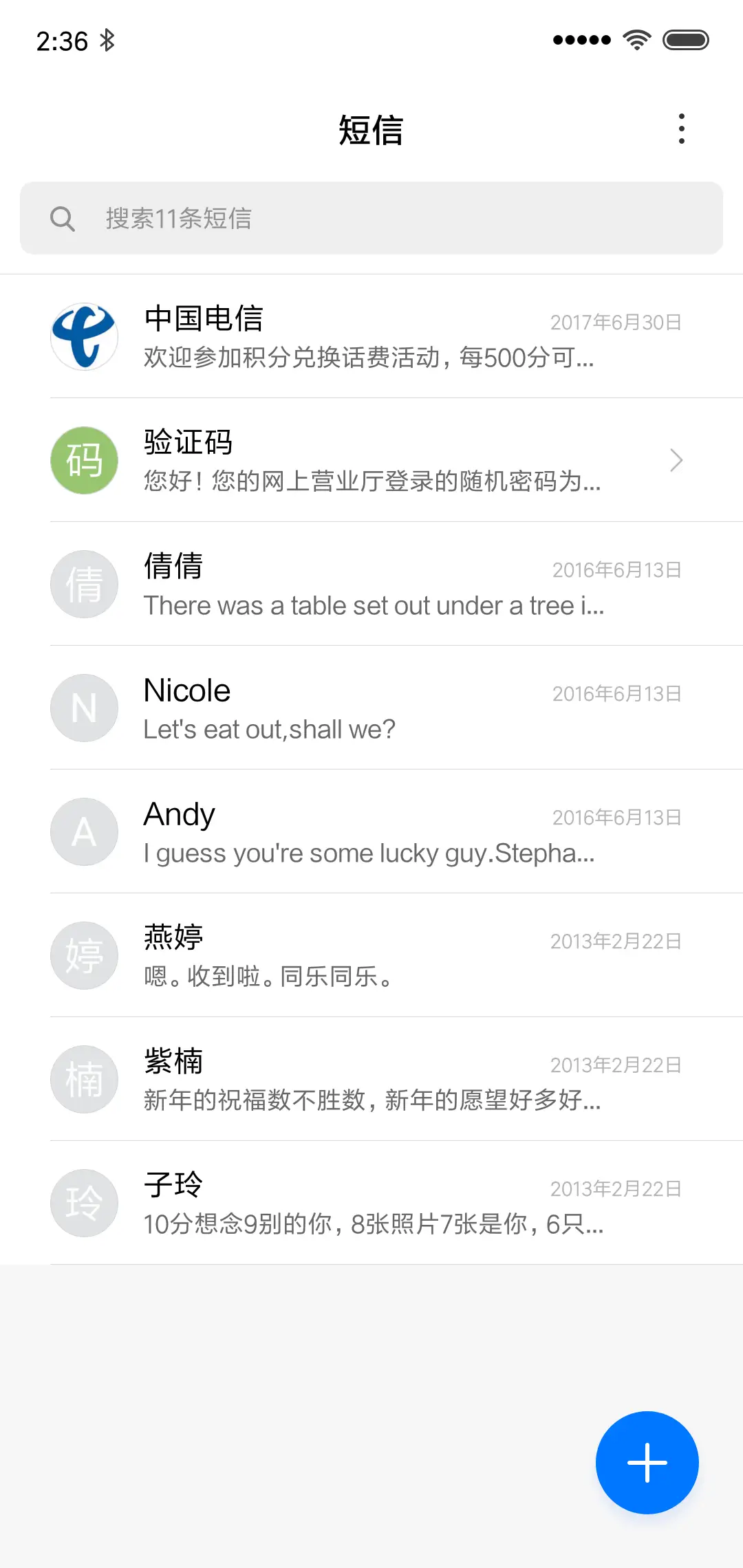The width and height of the screenshot is (743, 1568).
Task: Click the Bluetooth icon in status bar
Action: [107, 39]
